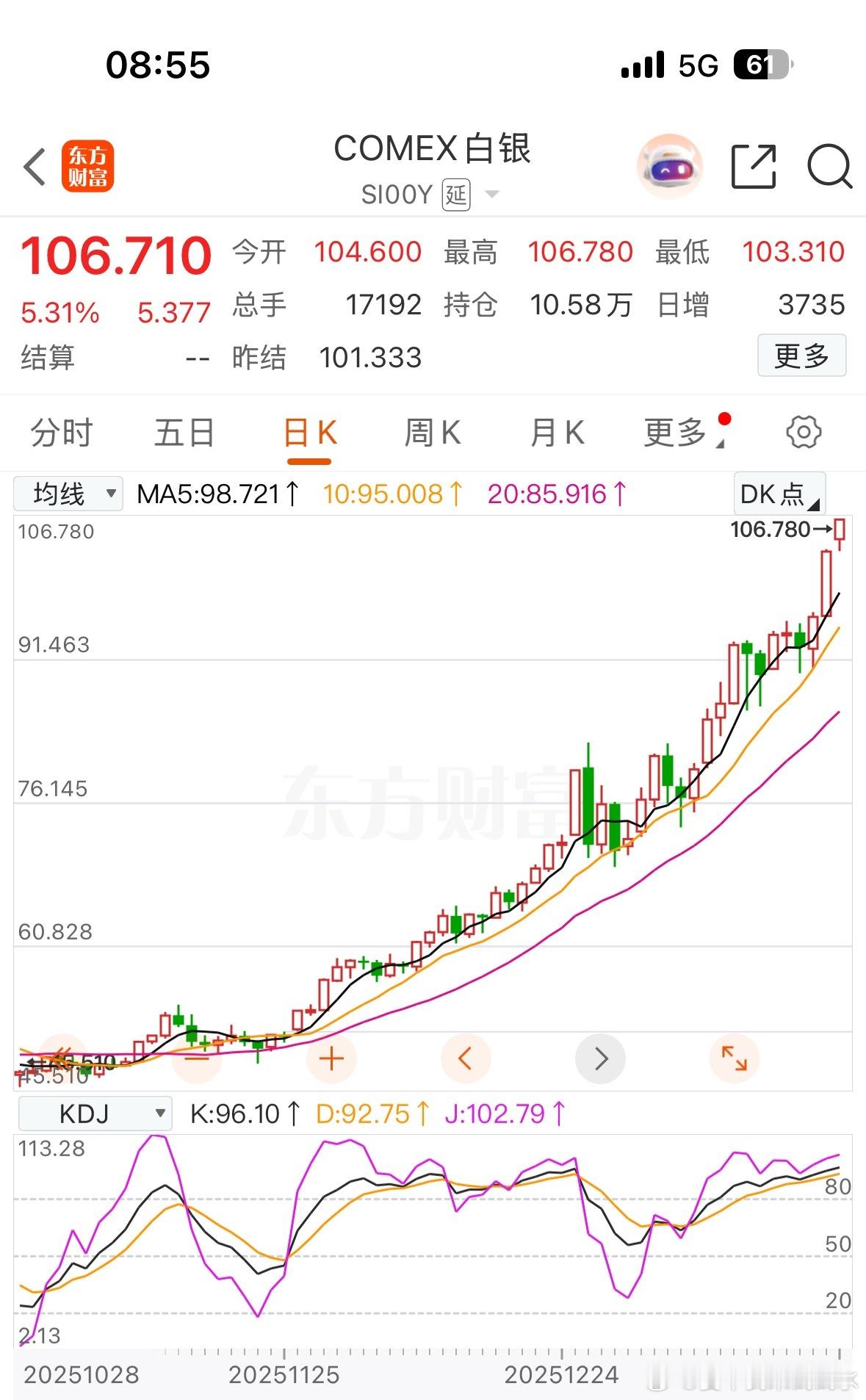
Task: Tap the AI assistant robot icon
Action: 669,167
